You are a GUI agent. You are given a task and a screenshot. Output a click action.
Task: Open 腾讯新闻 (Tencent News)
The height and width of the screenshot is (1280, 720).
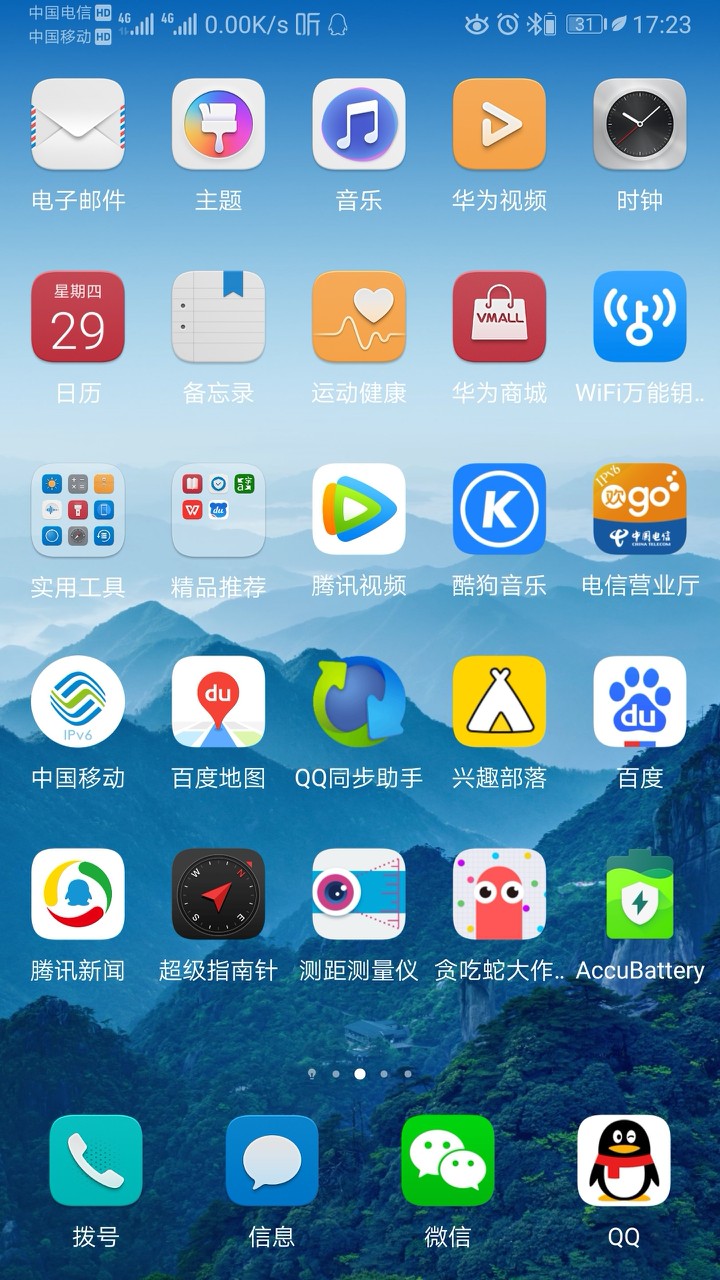click(78, 895)
